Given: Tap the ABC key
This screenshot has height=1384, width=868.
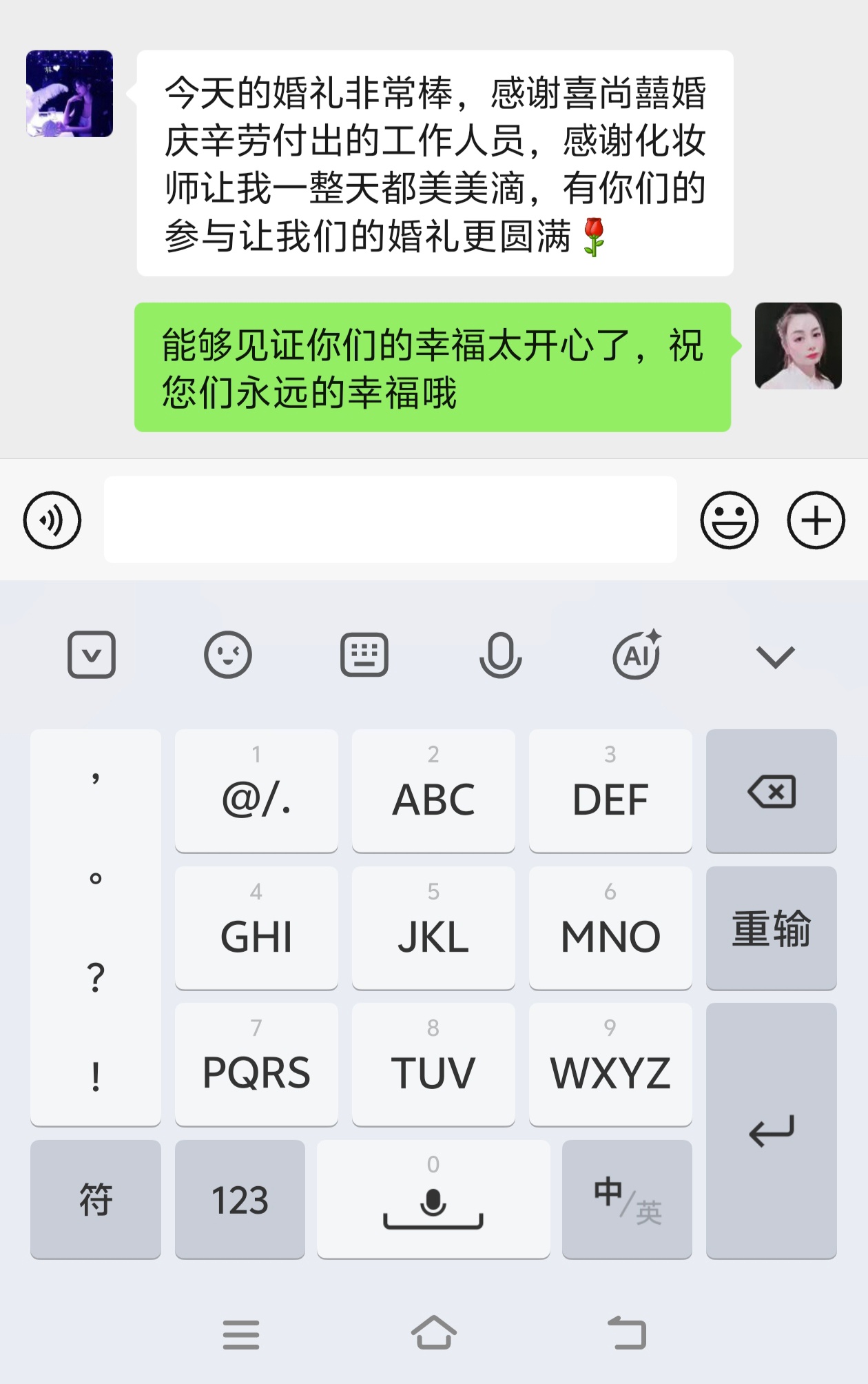Looking at the screenshot, I should [433, 791].
